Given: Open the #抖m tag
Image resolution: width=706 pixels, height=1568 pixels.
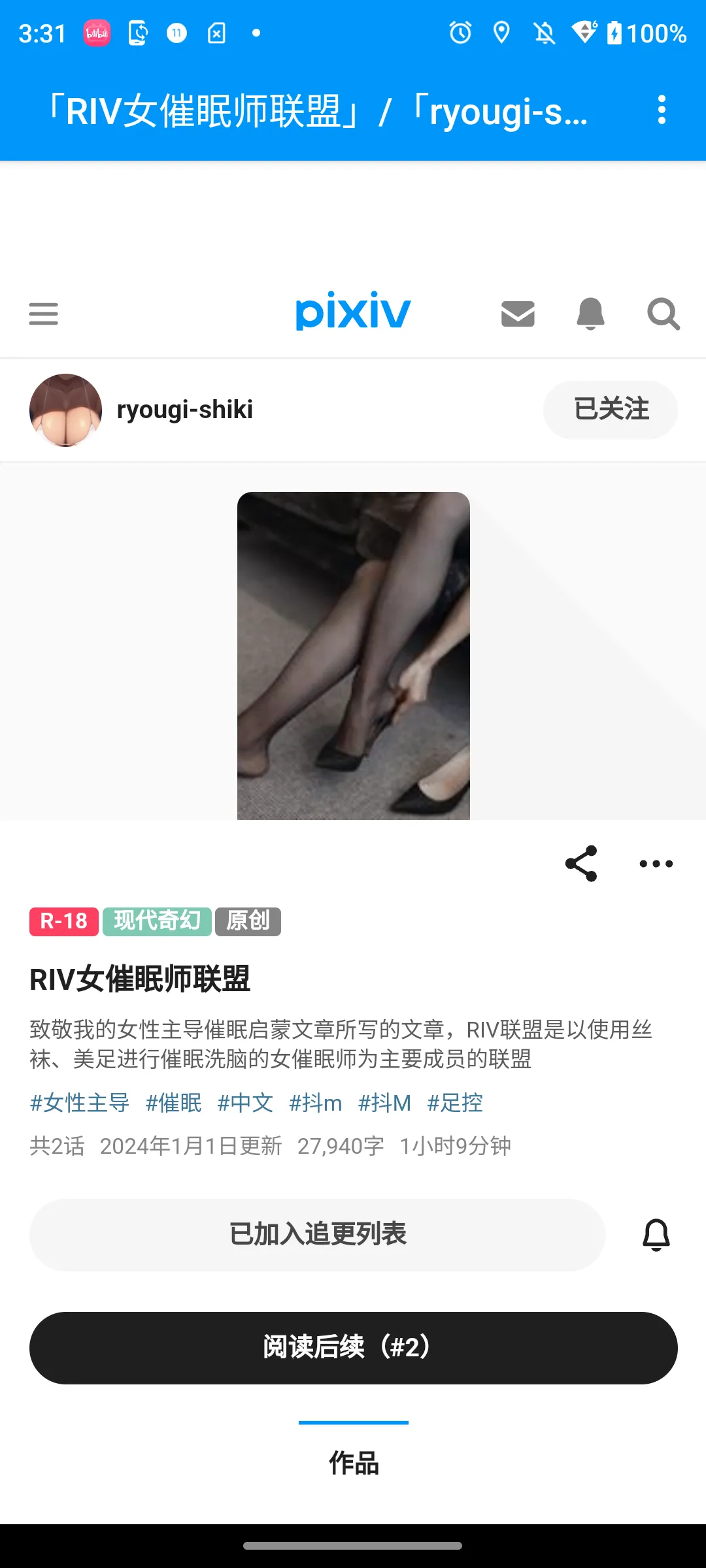Looking at the screenshot, I should click(x=316, y=1103).
